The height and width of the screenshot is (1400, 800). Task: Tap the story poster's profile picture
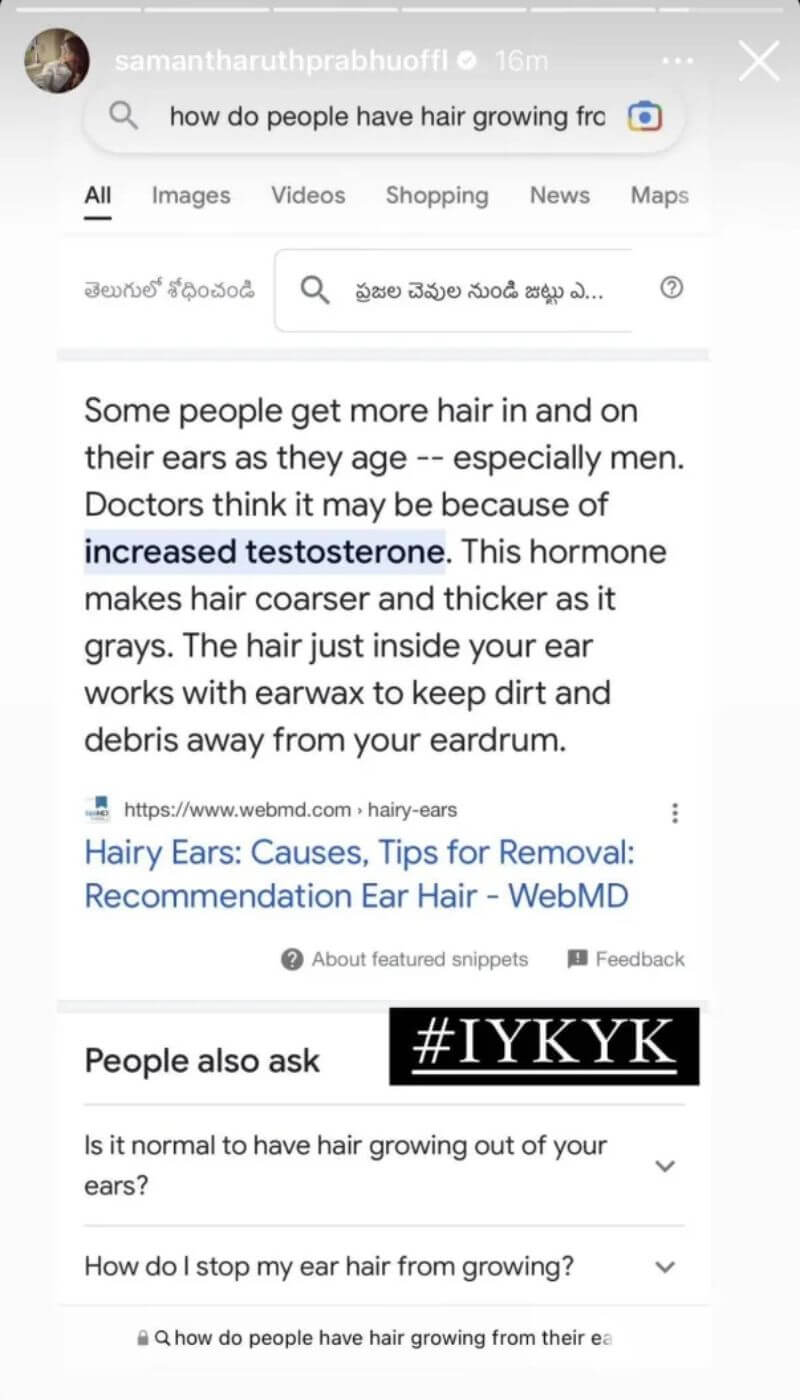[57, 61]
